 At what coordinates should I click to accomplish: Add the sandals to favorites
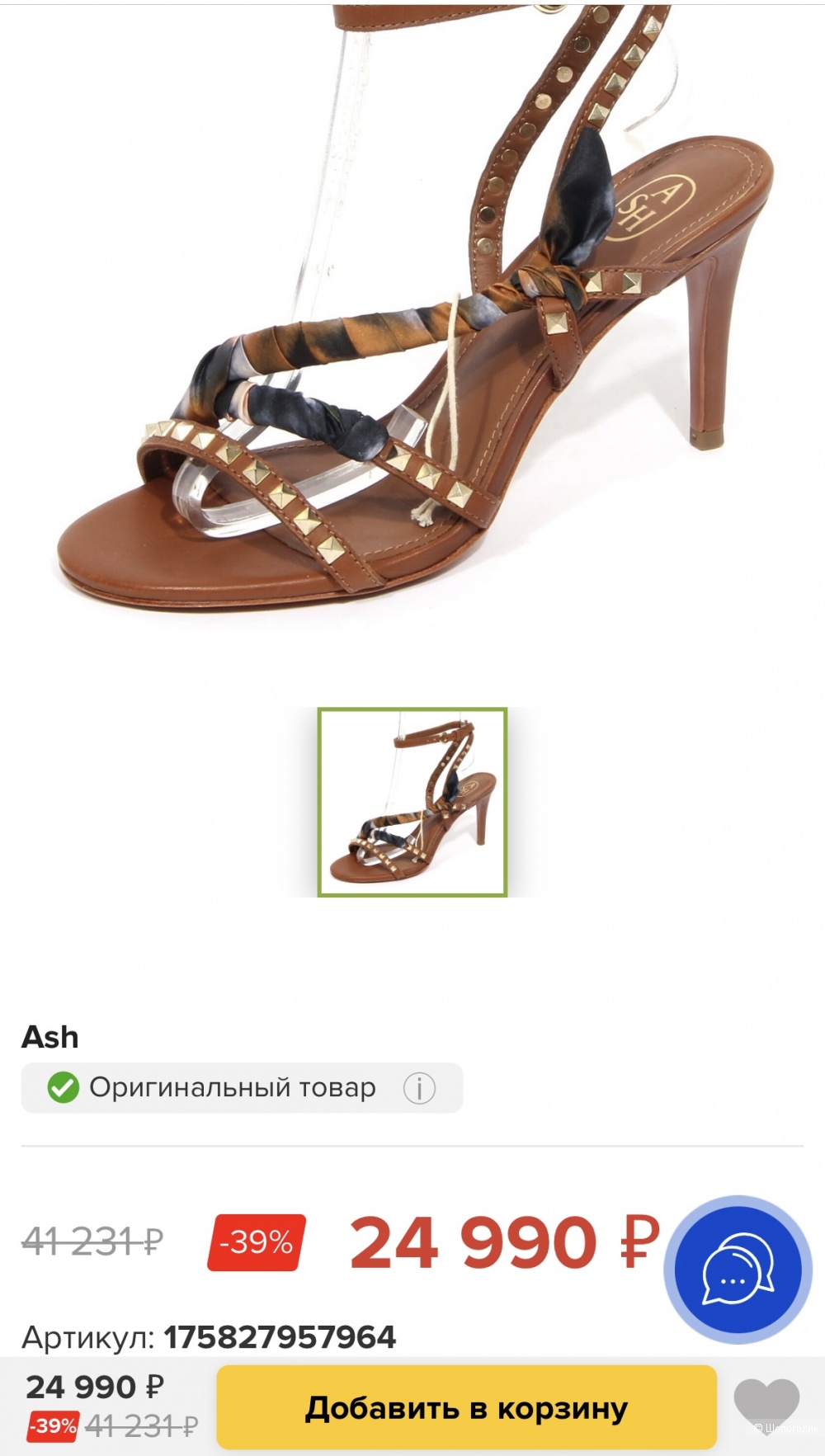tap(766, 1403)
